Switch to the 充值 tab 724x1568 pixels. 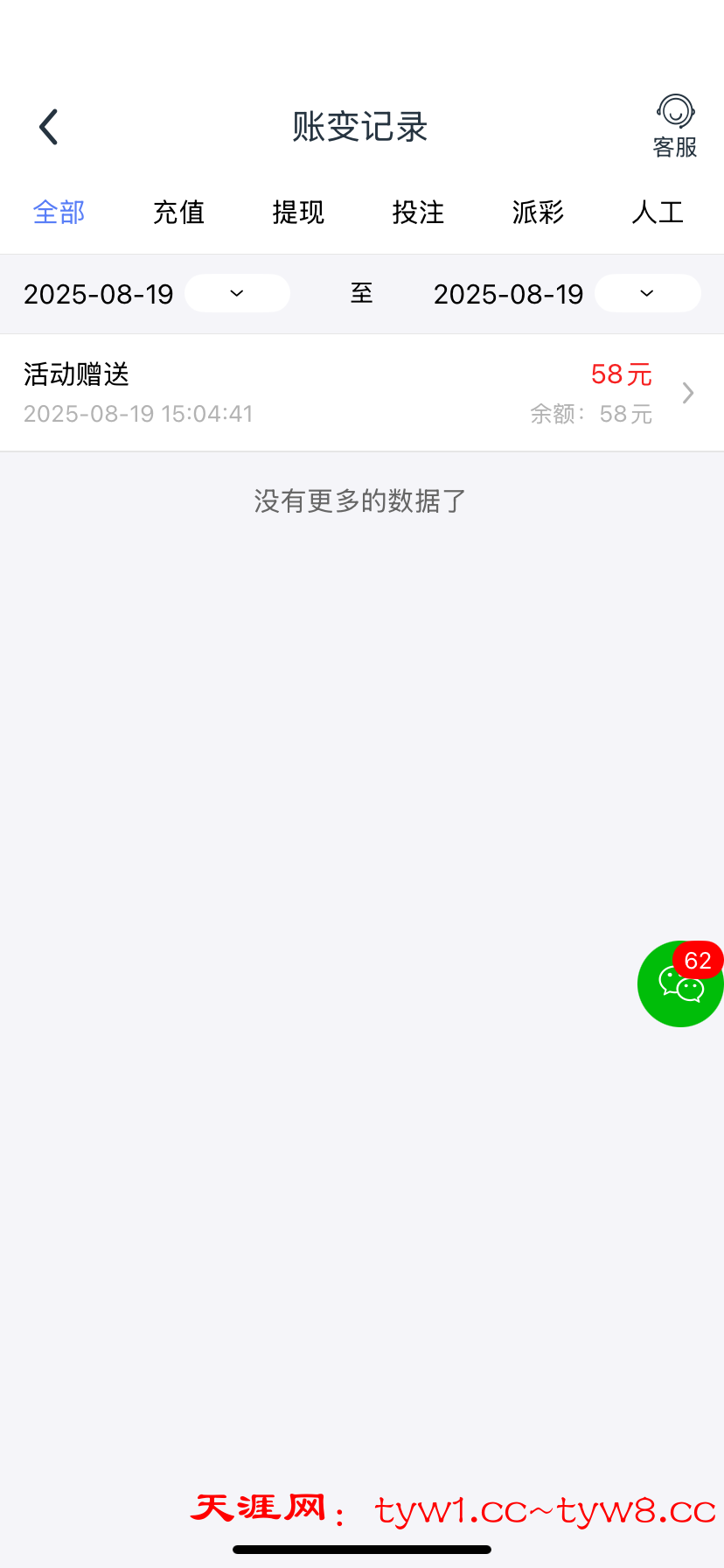(x=178, y=213)
